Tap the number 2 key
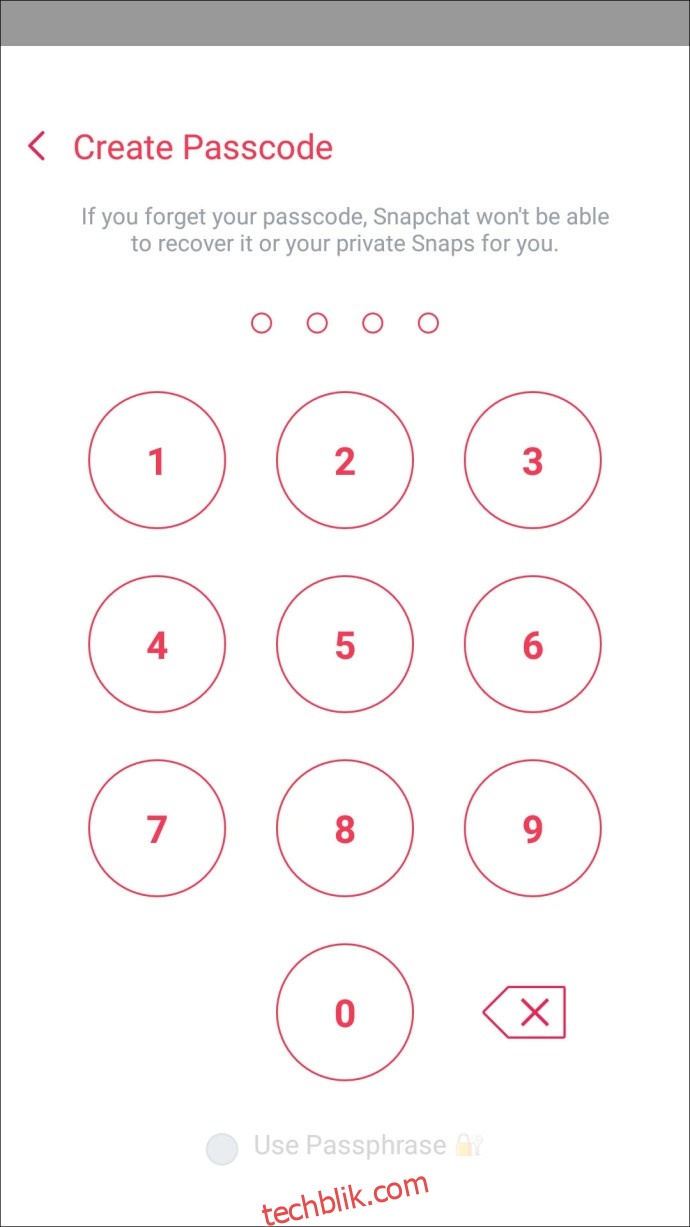 345,461
